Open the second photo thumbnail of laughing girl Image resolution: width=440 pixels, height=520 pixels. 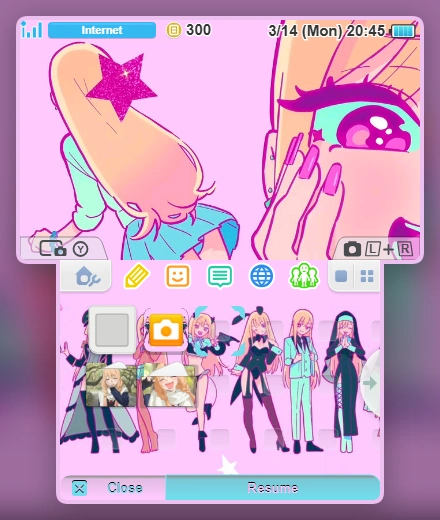169,385
